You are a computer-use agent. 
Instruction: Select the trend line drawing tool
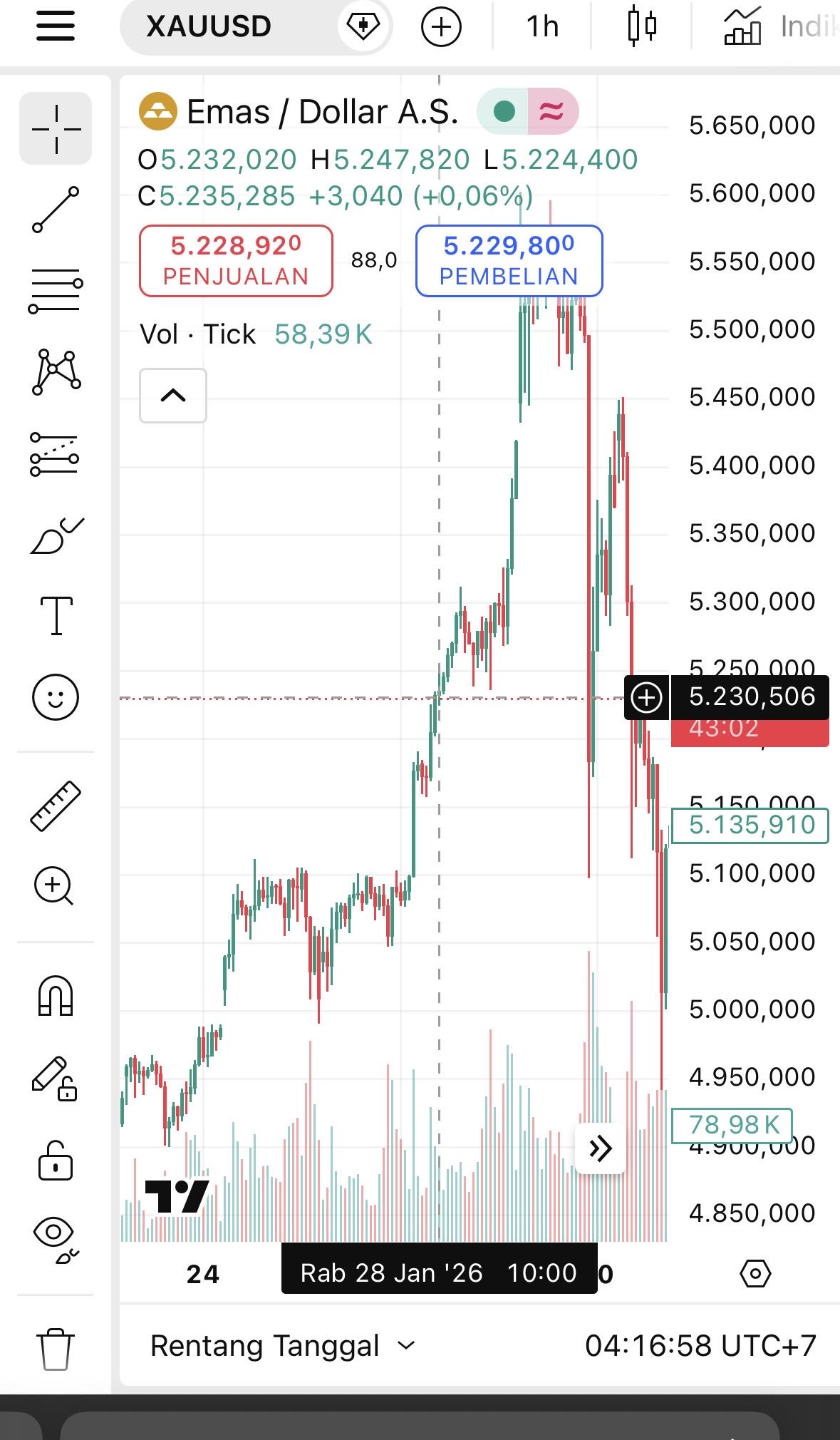[56, 210]
